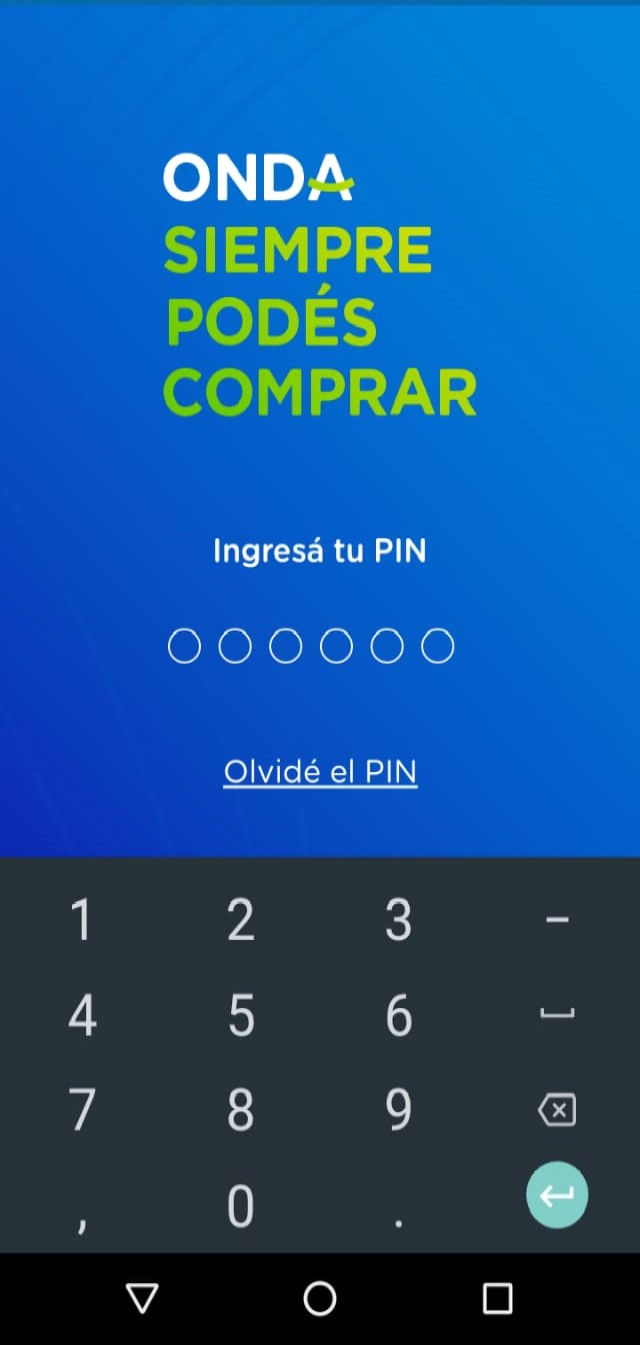Screen dimensions: 640x1345
Task: Enter digit 5 on the keypad
Action: [240, 1015]
